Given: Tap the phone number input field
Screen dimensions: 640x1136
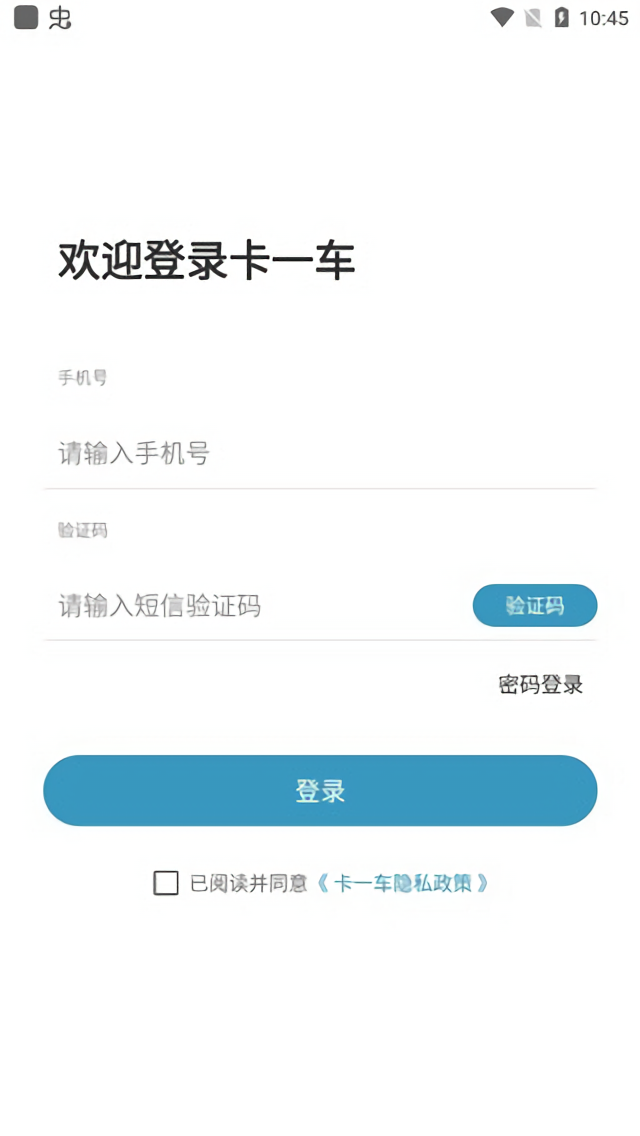Looking at the screenshot, I should 320,454.
